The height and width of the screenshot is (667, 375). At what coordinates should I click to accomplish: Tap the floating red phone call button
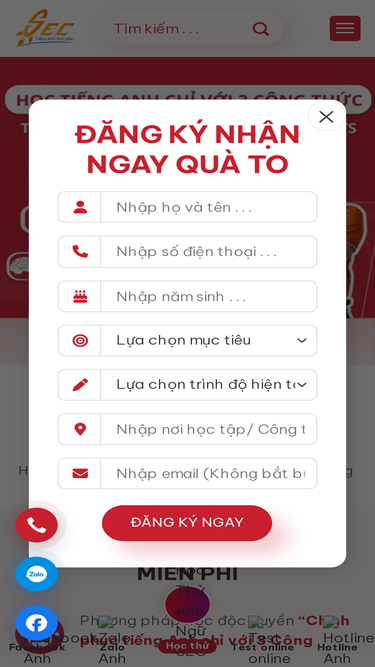tap(37, 525)
